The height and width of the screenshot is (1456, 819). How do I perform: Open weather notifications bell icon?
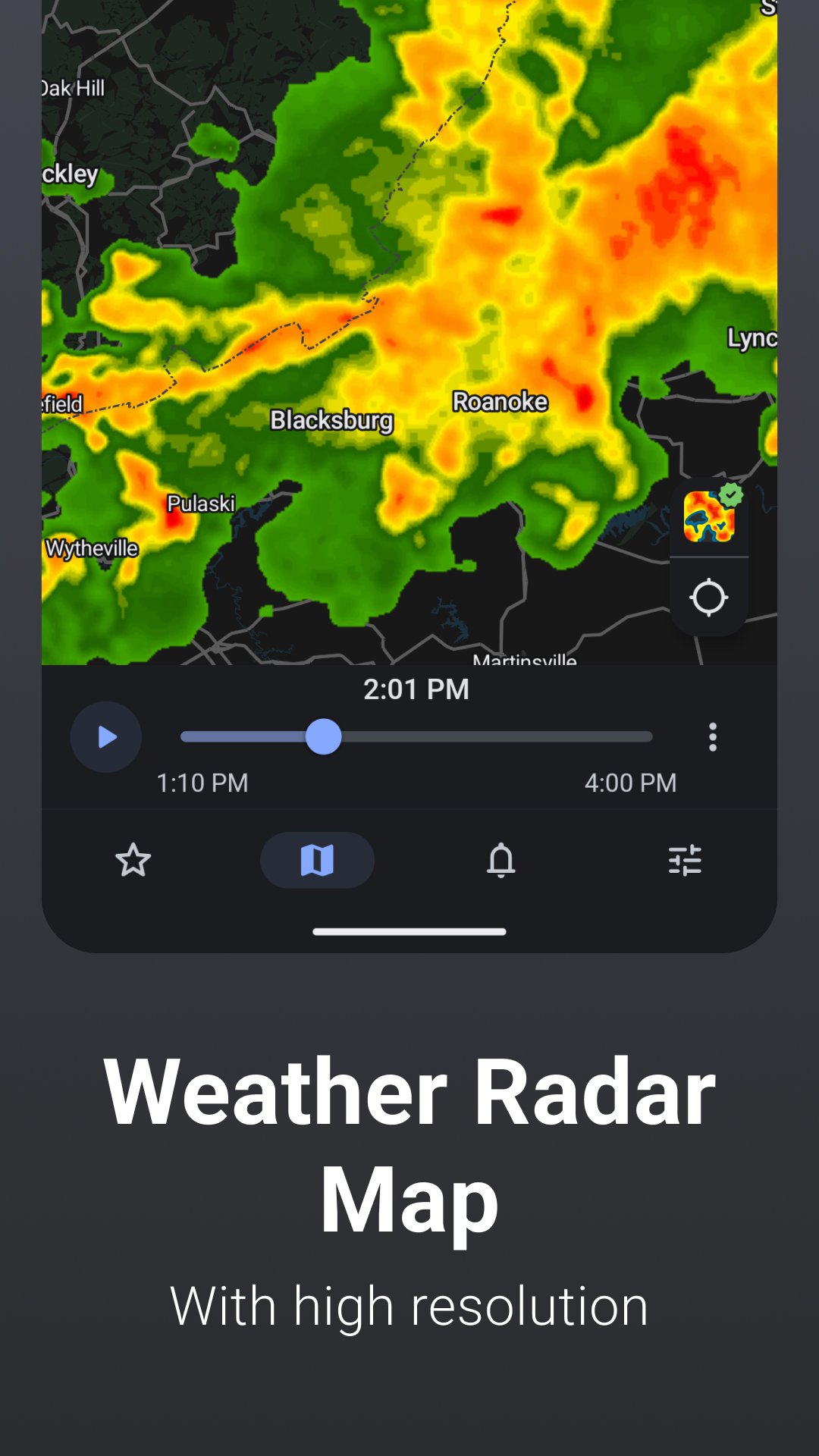(500, 860)
